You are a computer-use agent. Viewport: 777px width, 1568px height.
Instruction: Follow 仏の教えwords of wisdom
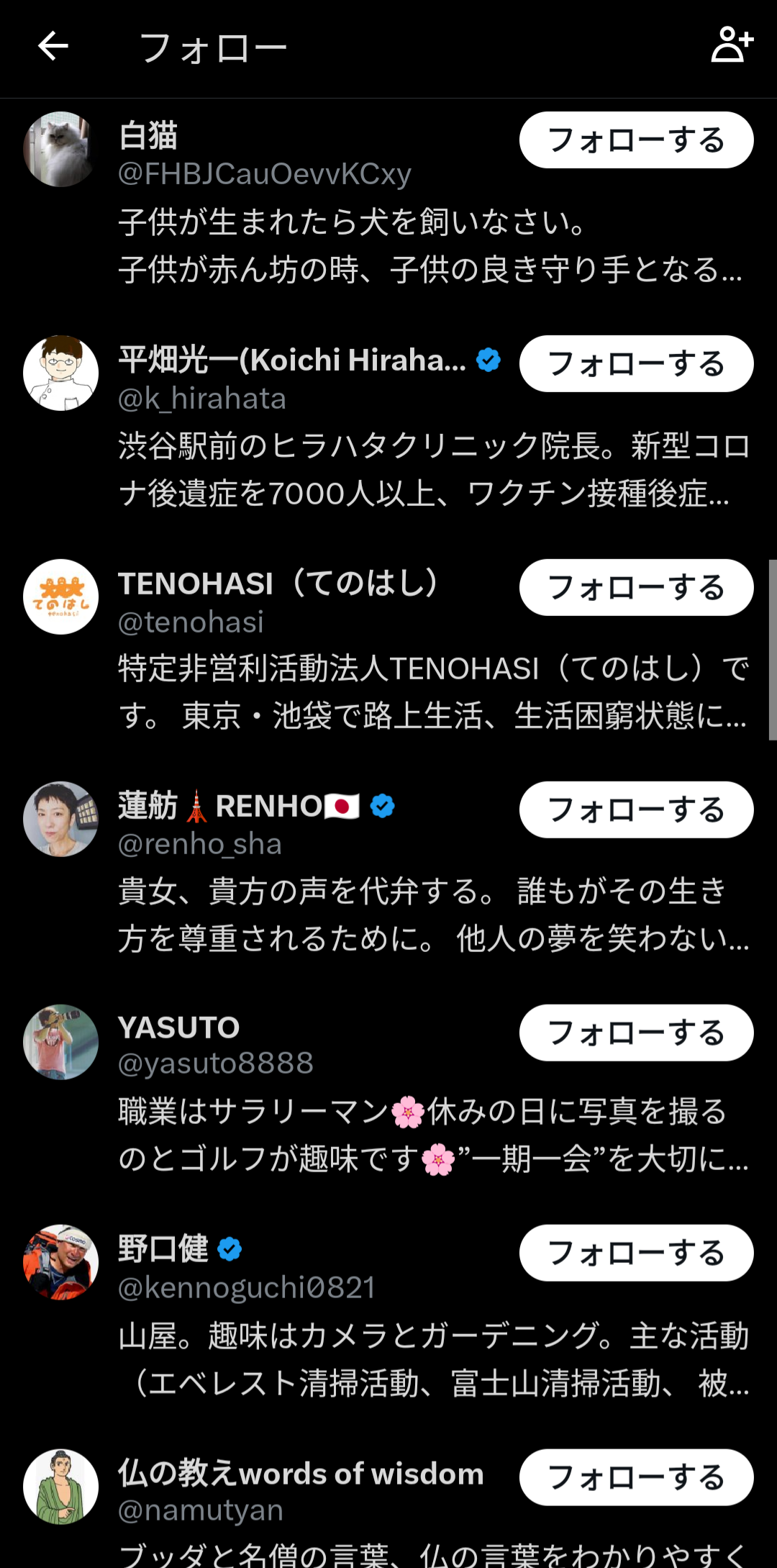[636, 1477]
